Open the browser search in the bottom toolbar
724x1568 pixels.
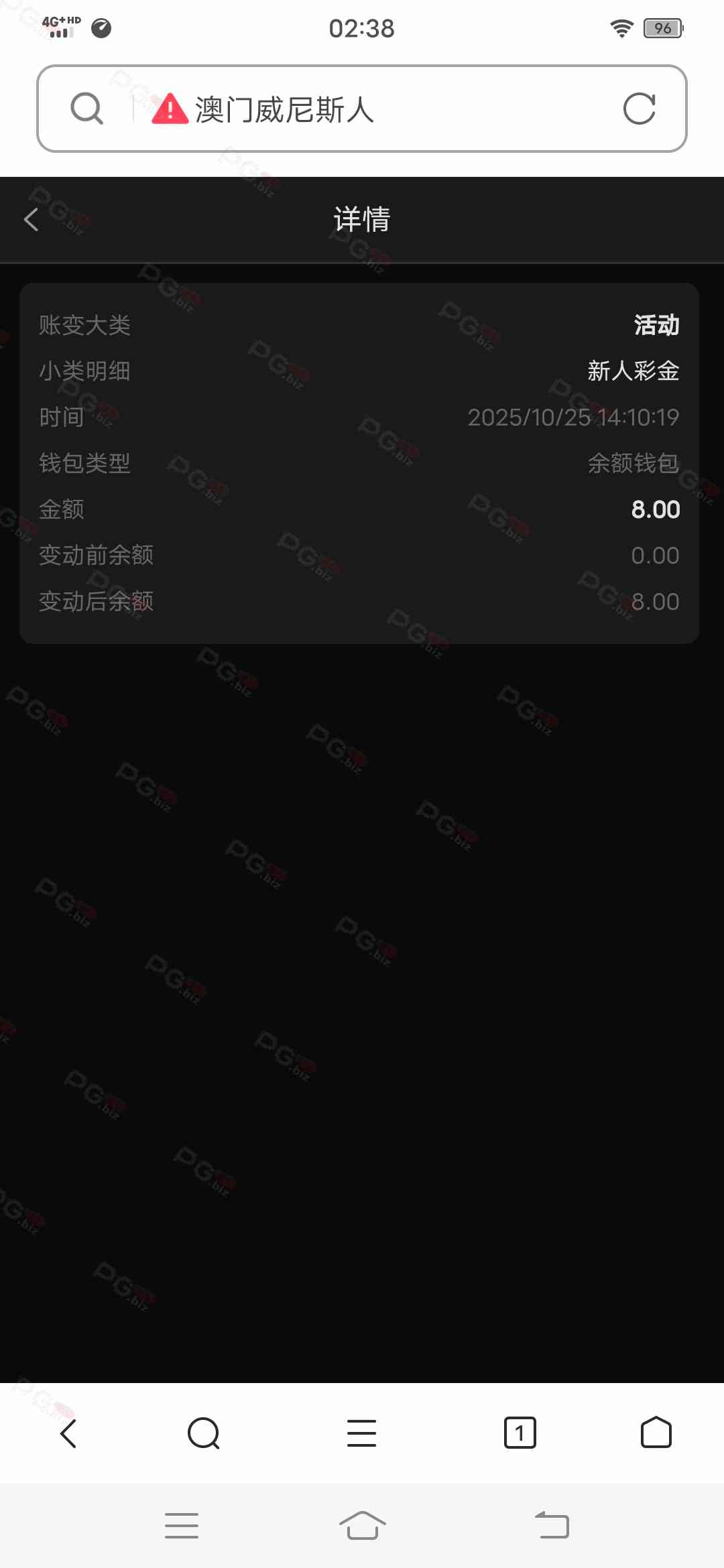click(x=204, y=1433)
